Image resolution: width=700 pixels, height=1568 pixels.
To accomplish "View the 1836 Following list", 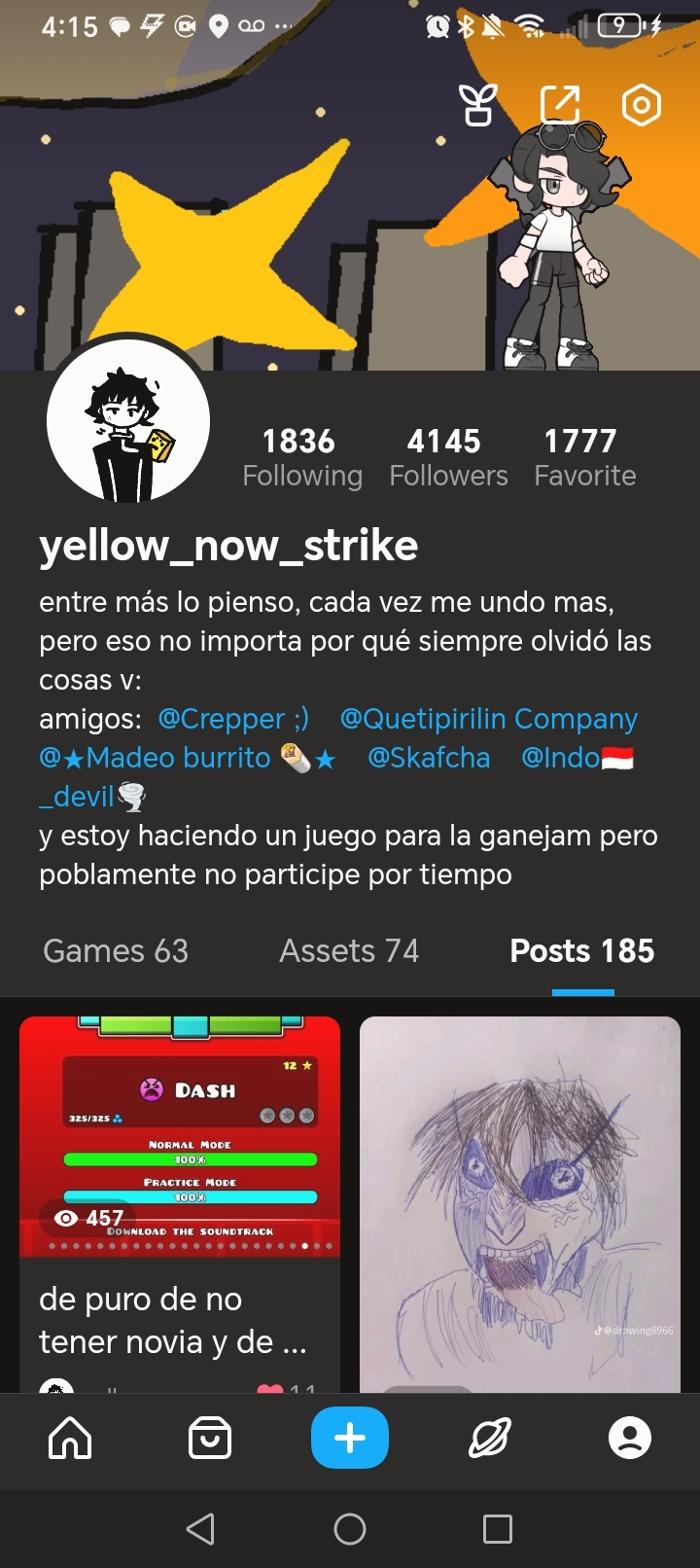I will (x=301, y=457).
